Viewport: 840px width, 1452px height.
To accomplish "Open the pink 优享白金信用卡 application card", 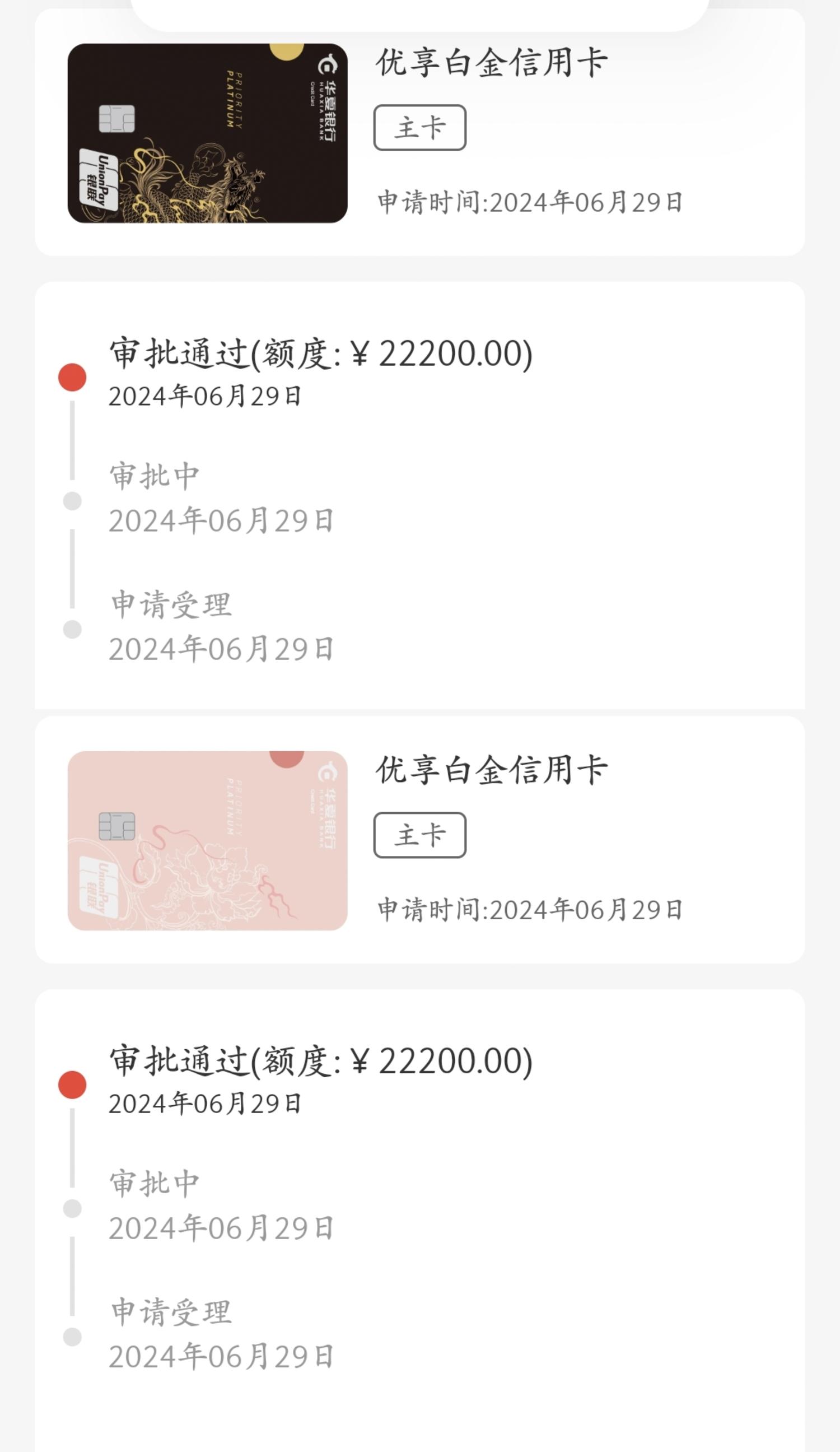I will (419, 840).
